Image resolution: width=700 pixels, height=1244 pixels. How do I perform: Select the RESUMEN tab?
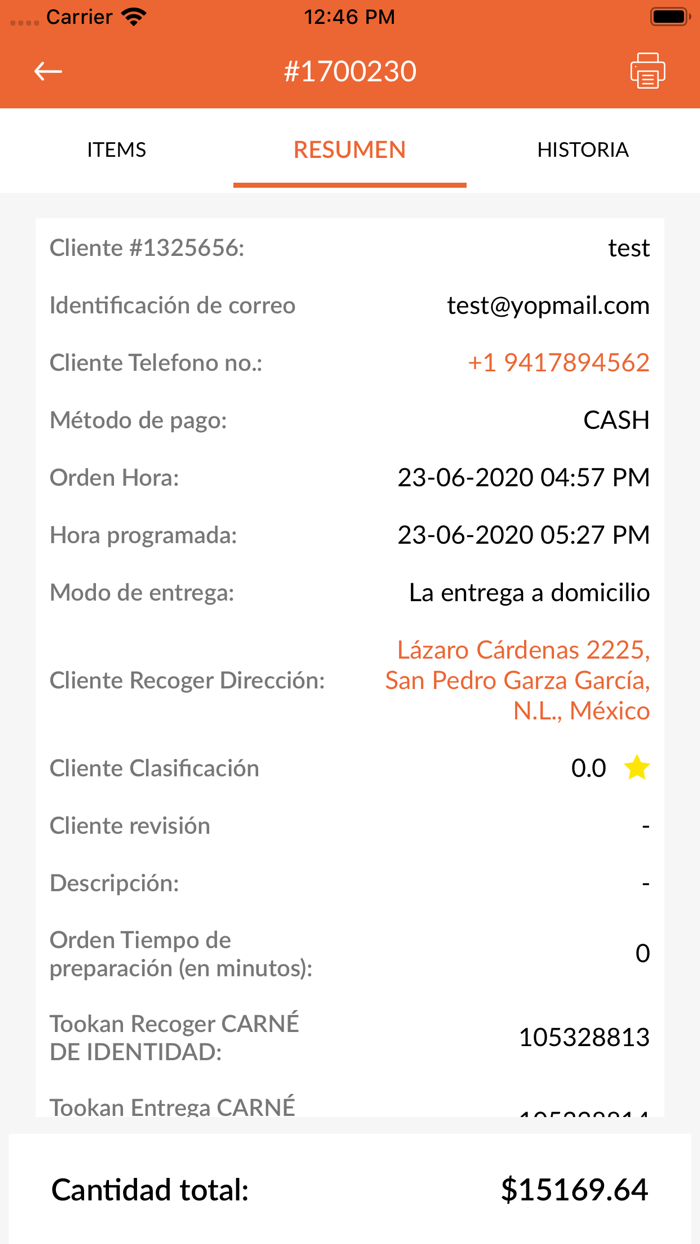(x=350, y=150)
